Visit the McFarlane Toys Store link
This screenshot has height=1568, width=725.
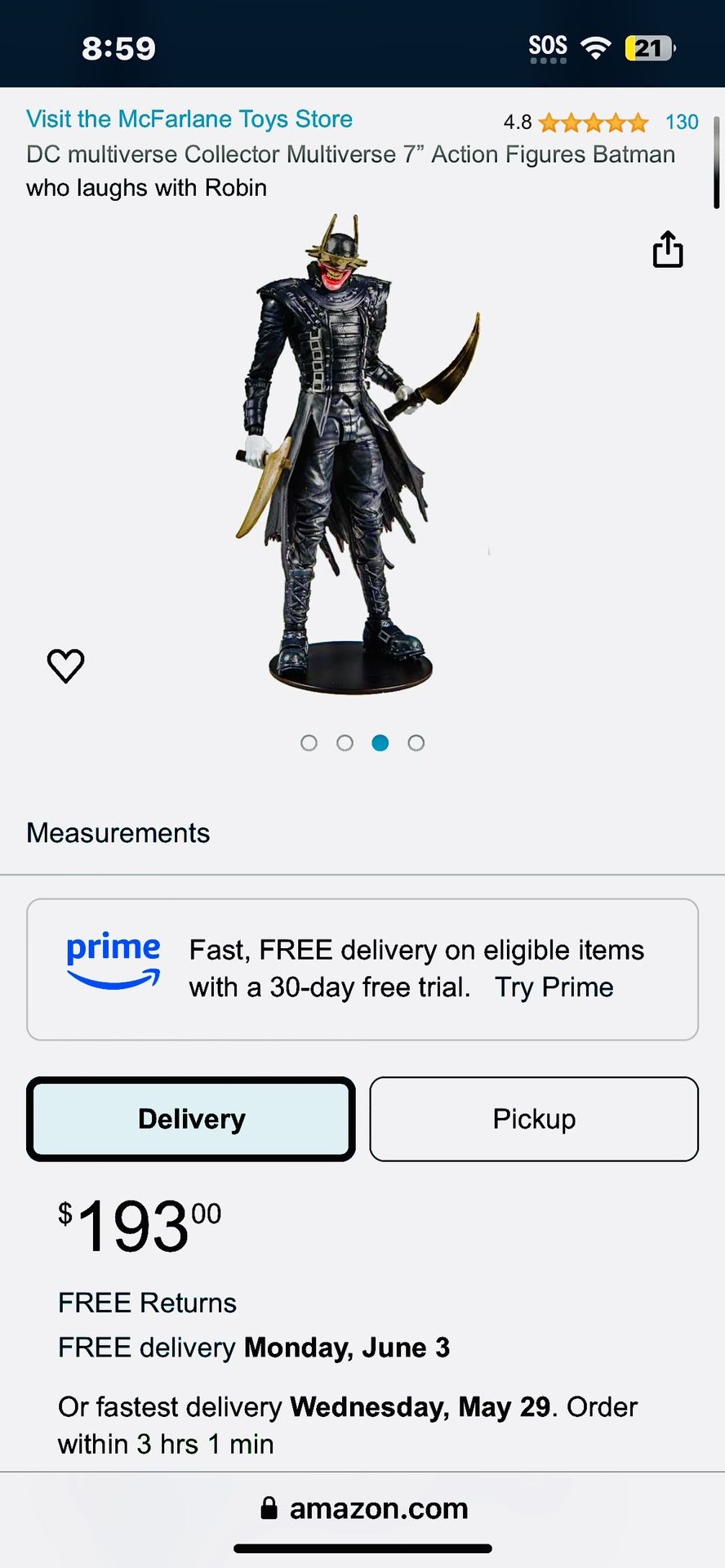pyautogui.click(x=189, y=119)
